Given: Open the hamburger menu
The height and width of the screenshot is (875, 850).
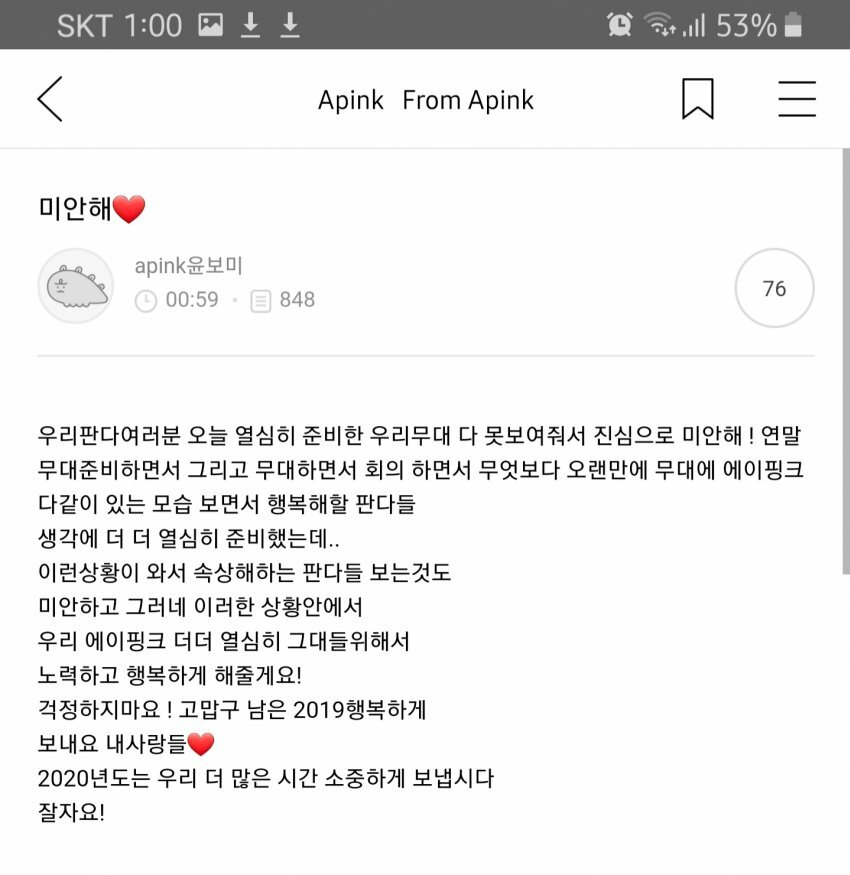Looking at the screenshot, I should tap(796, 99).
